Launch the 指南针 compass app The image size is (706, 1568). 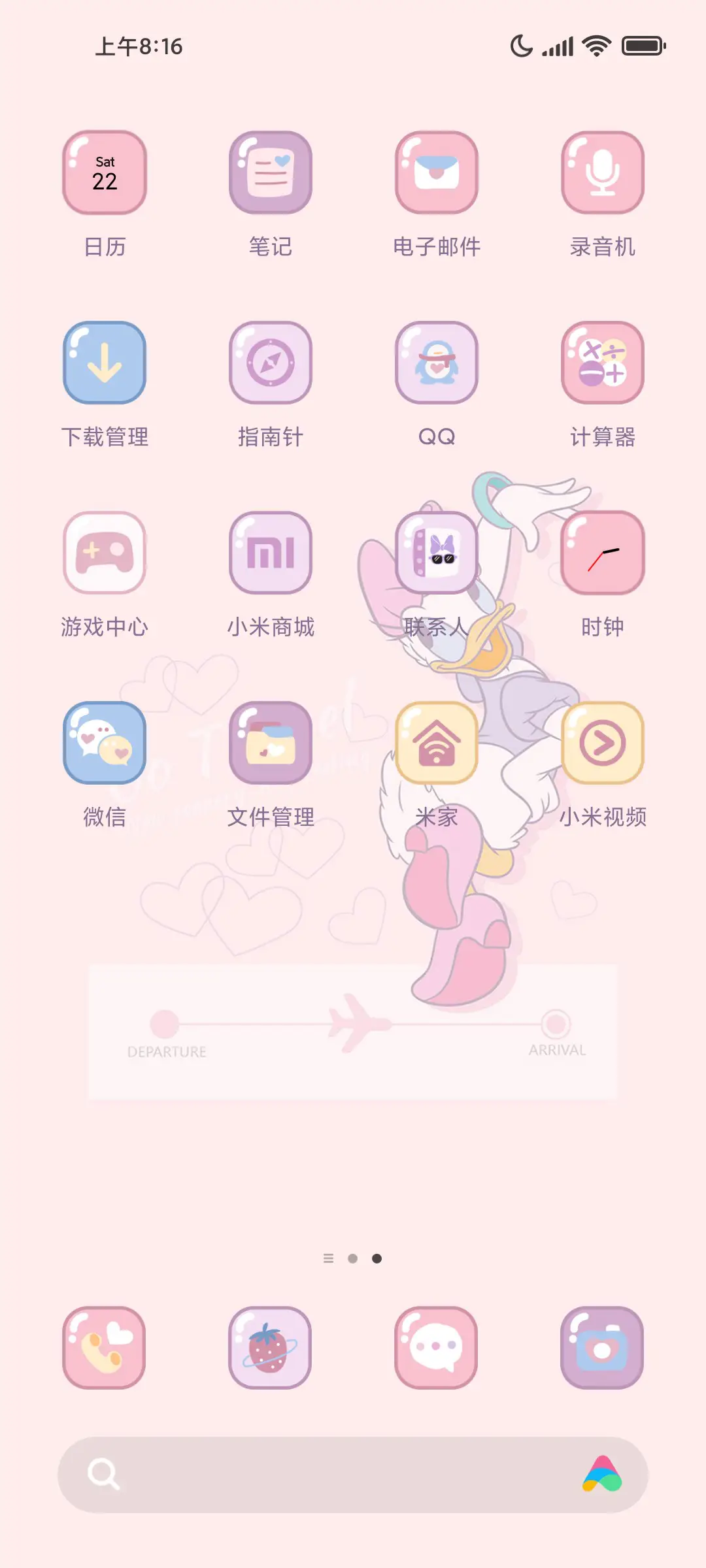pyautogui.click(x=271, y=364)
